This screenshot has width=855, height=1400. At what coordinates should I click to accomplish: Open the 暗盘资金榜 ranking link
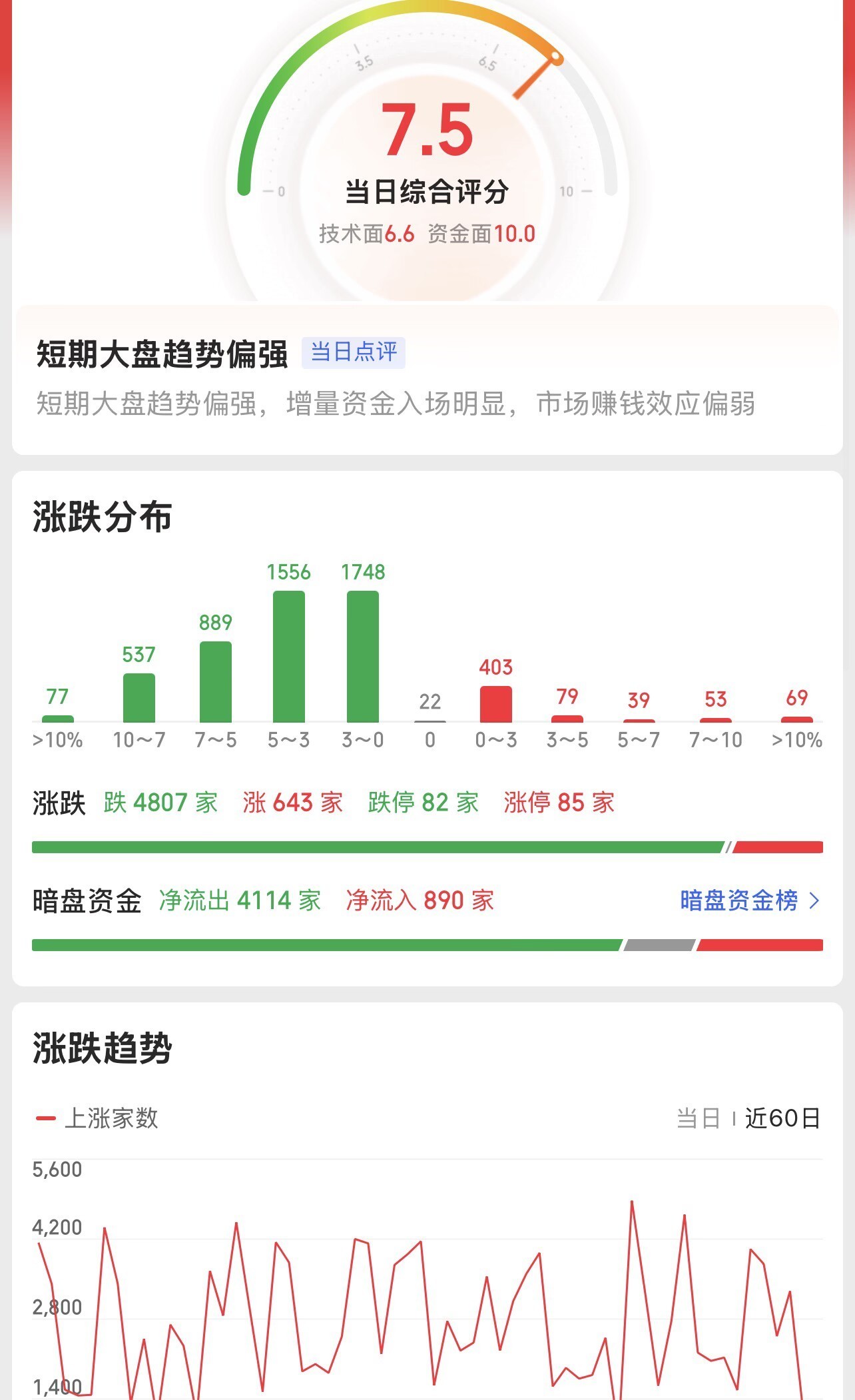pyautogui.click(x=748, y=900)
